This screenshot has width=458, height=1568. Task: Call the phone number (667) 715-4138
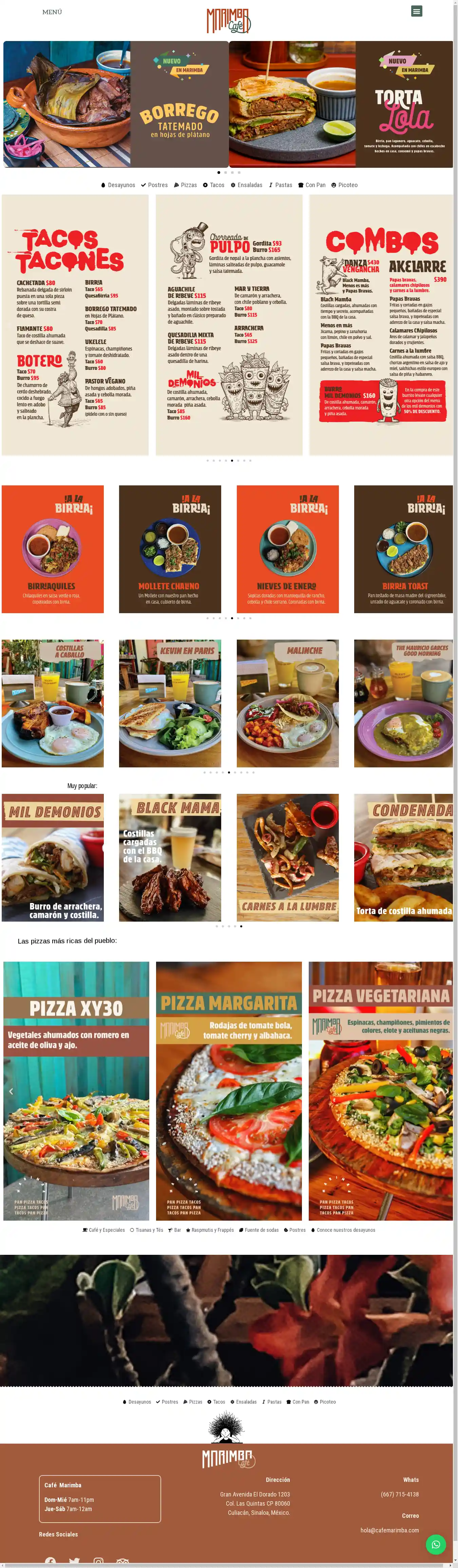[400, 1494]
